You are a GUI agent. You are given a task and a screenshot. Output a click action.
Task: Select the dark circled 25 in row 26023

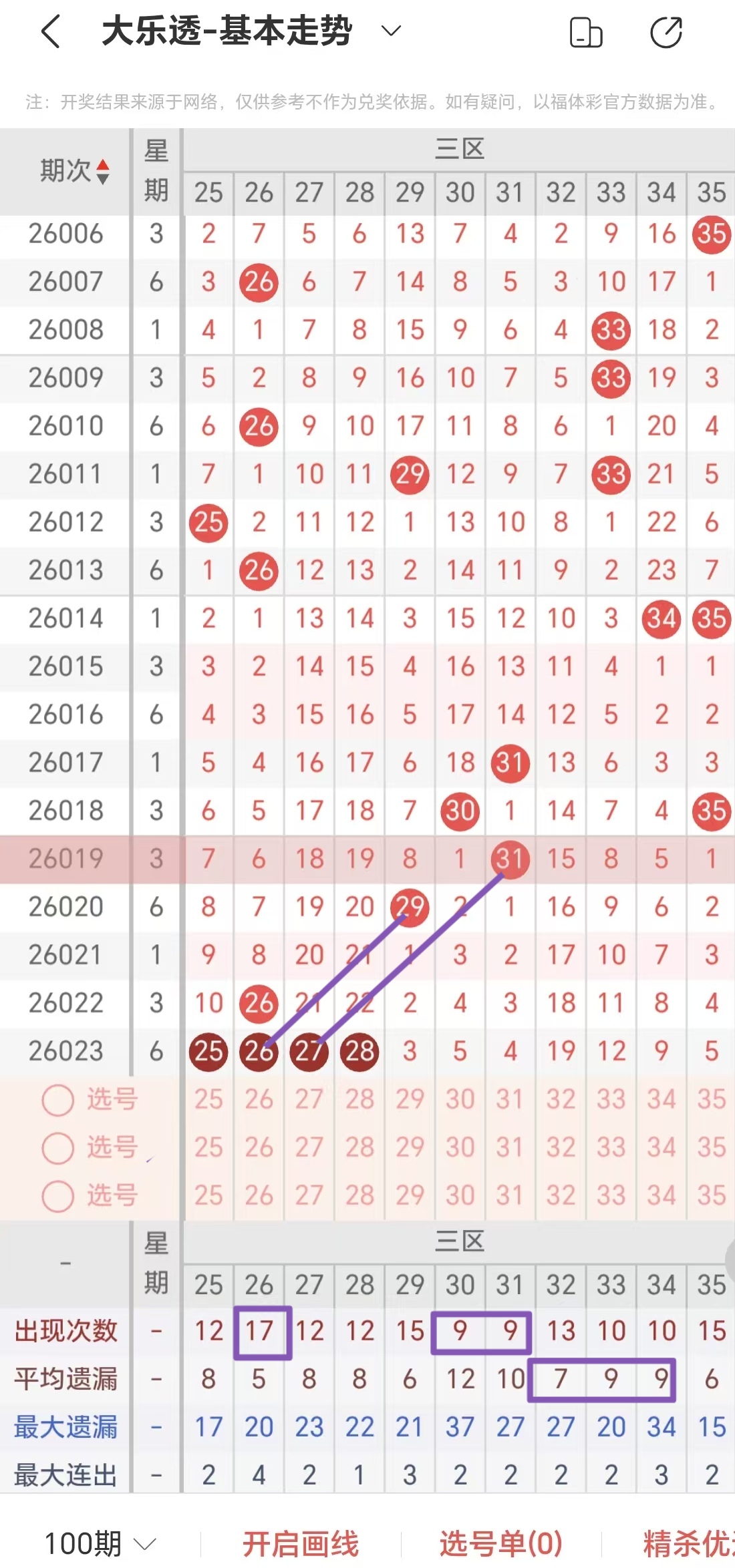(x=208, y=1051)
